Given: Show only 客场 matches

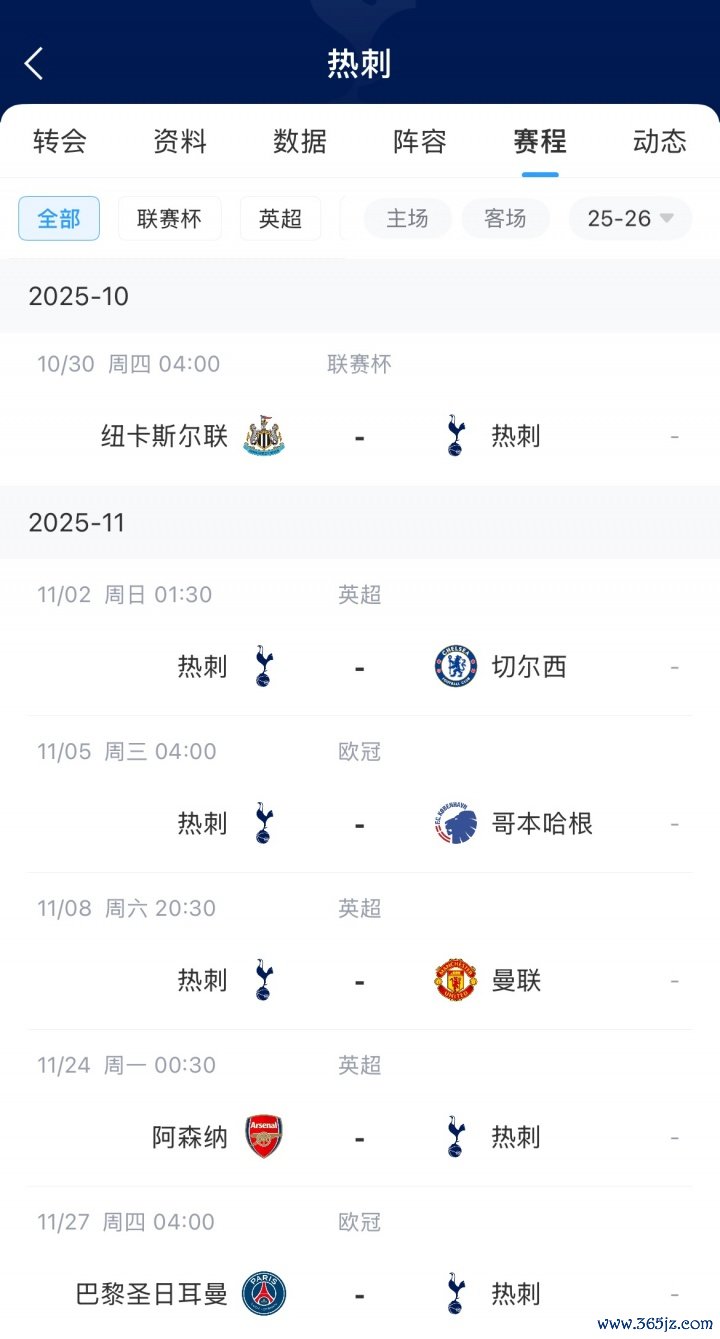Looking at the screenshot, I should pyautogui.click(x=505, y=219).
